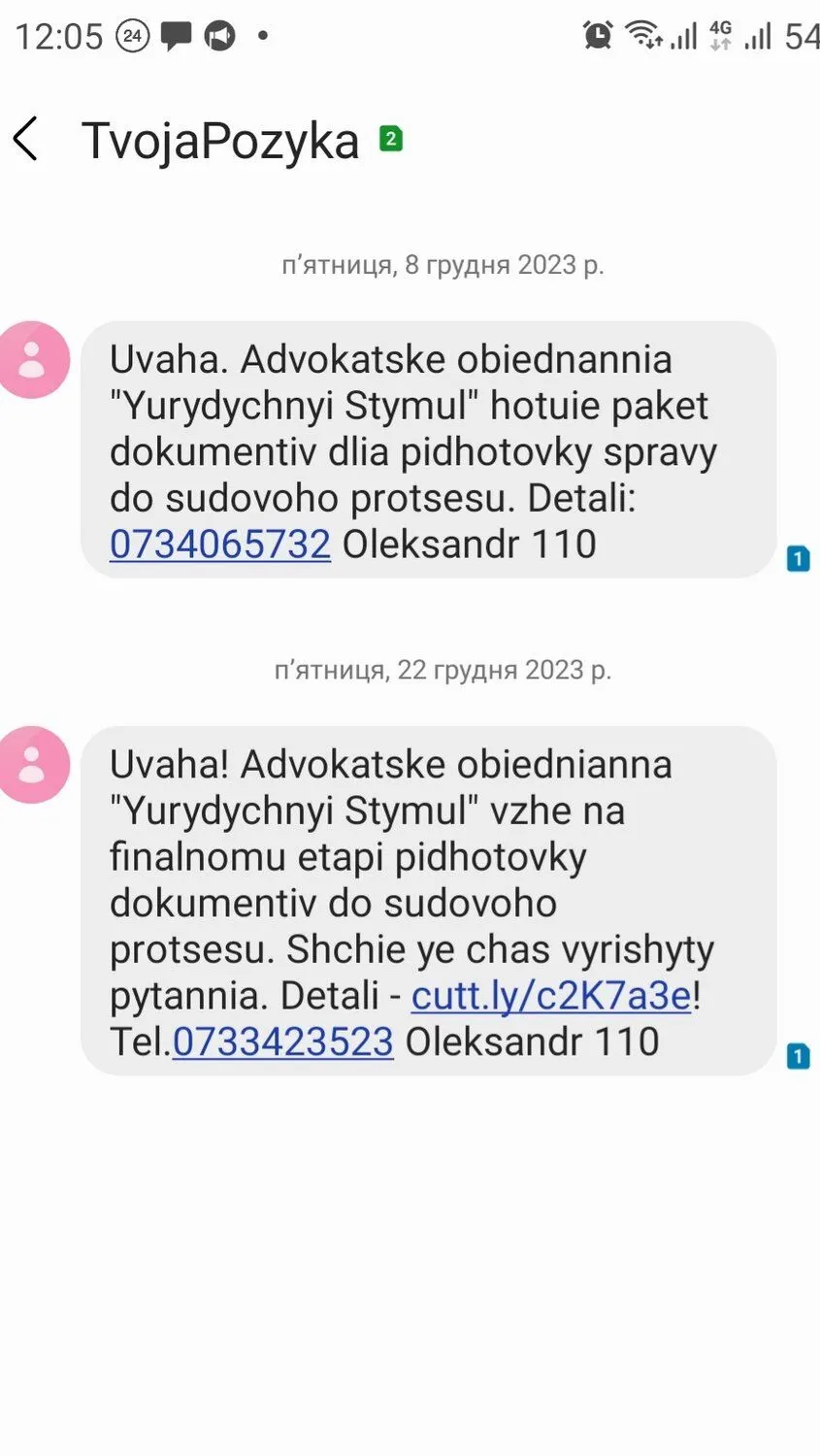
Task: Go back to the conversations list
Action: [27, 139]
